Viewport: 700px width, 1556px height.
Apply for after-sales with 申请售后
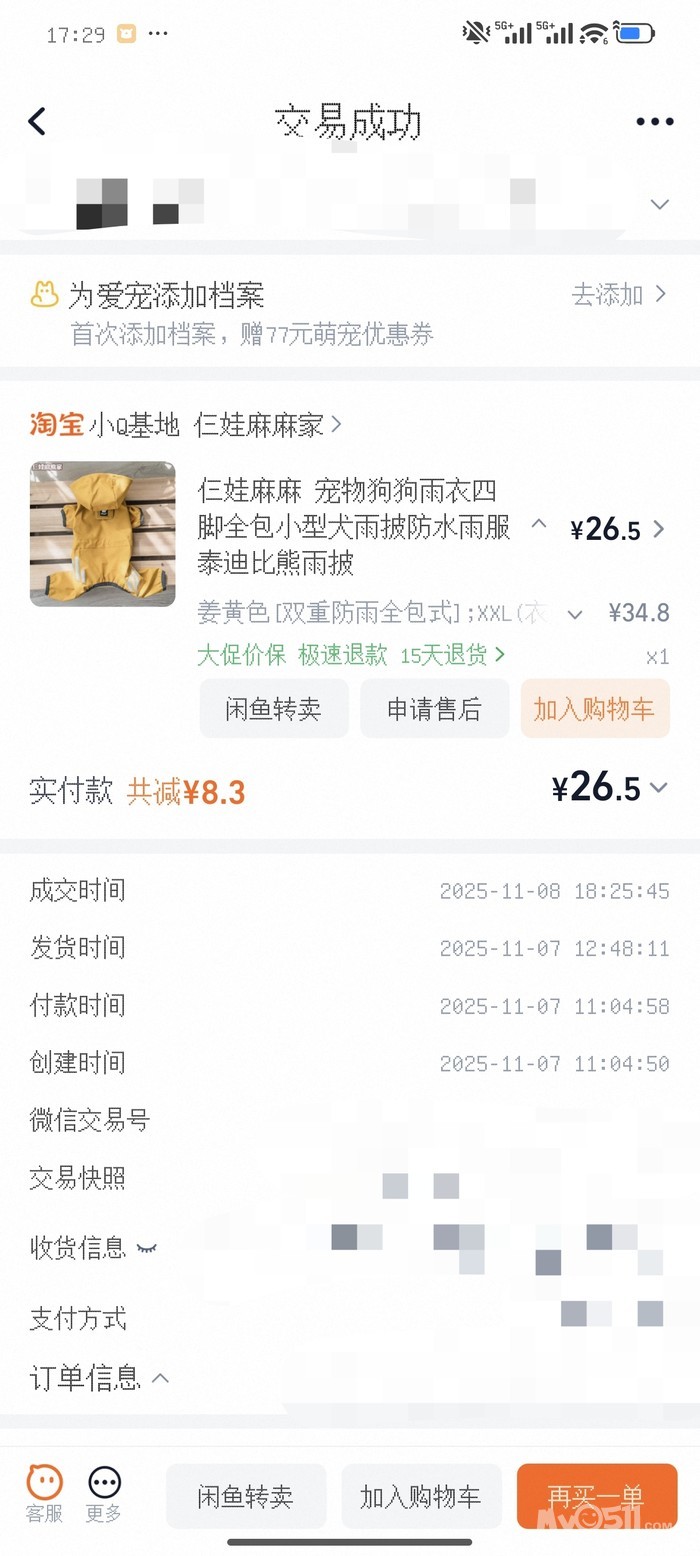pos(434,709)
